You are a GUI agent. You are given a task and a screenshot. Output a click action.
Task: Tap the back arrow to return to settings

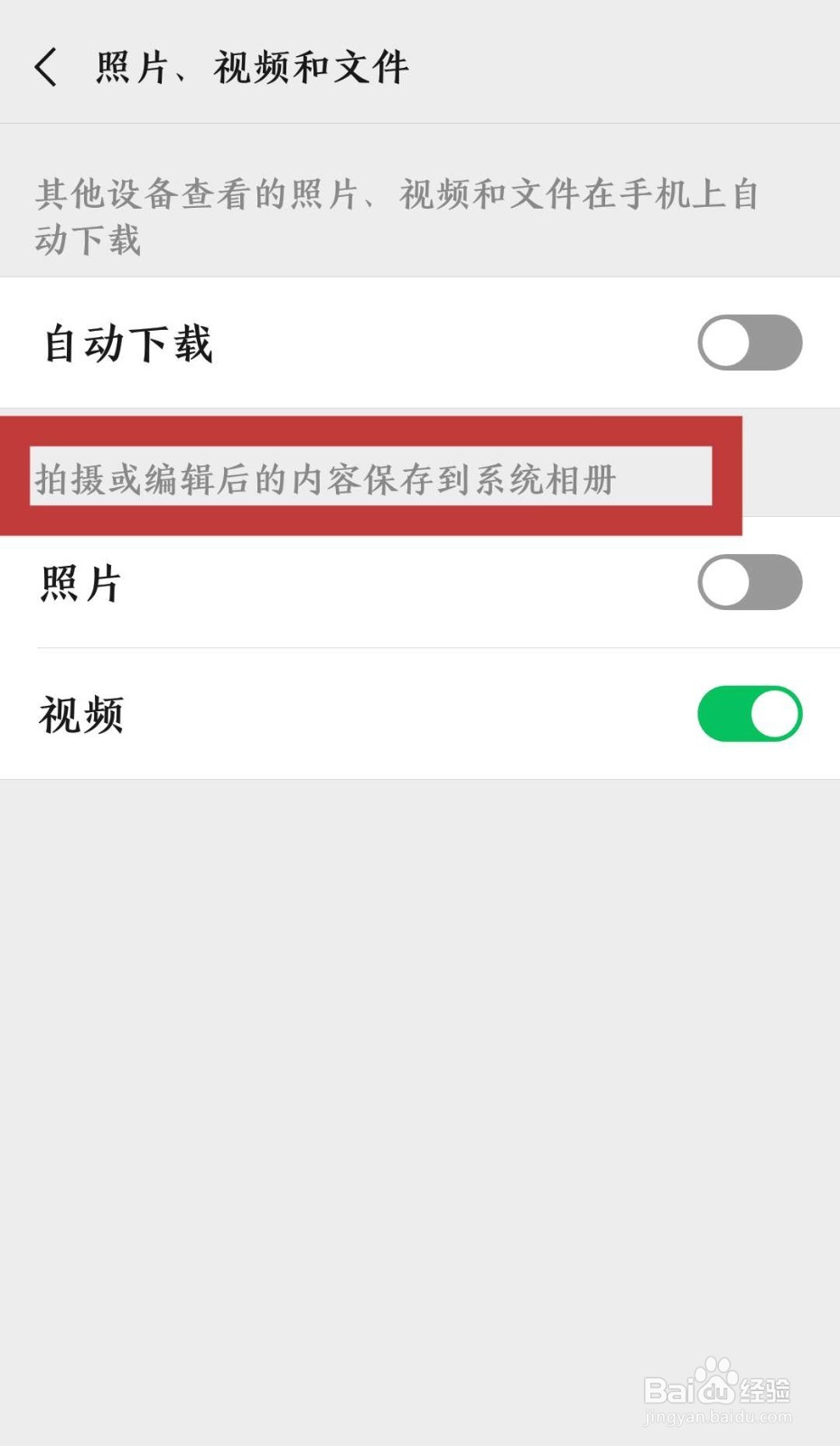pos(47,65)
